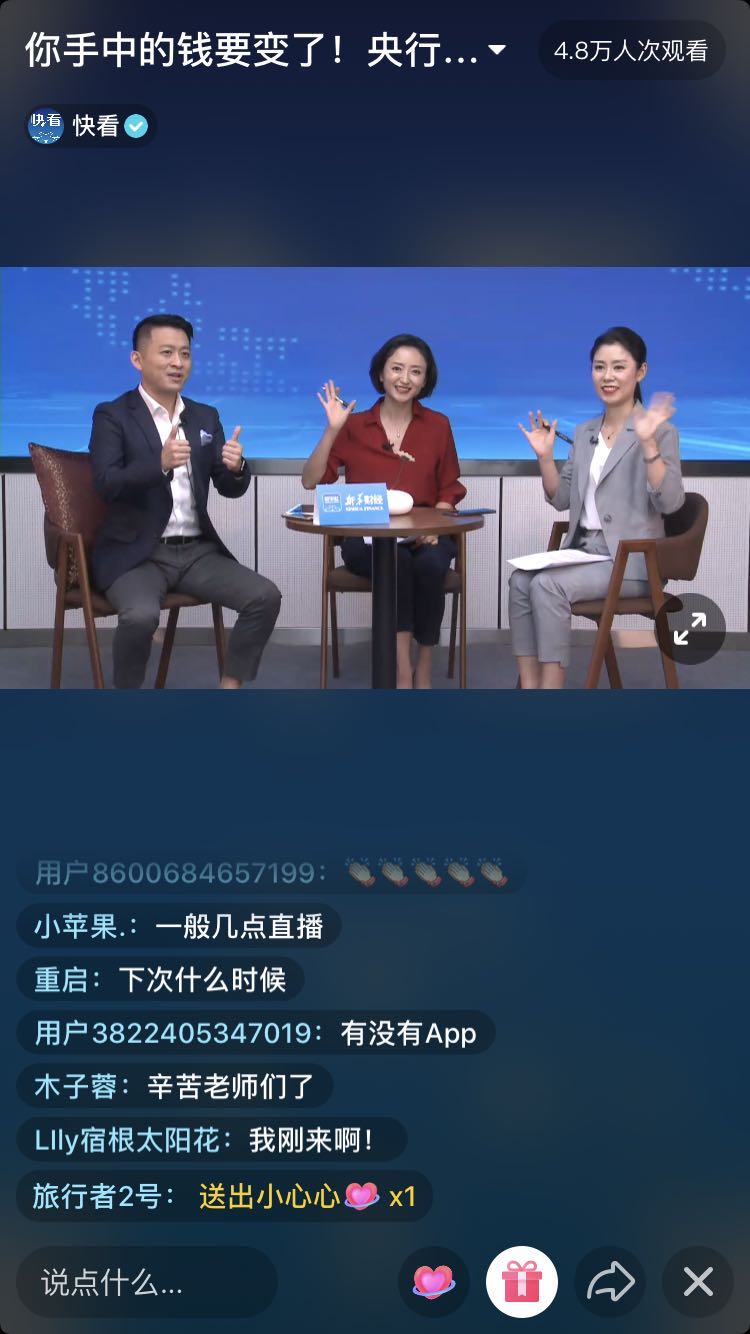Viewport: 750px width, 1334px height.
Task: Open the gift panel
Action: click(x=522, y=1282)
